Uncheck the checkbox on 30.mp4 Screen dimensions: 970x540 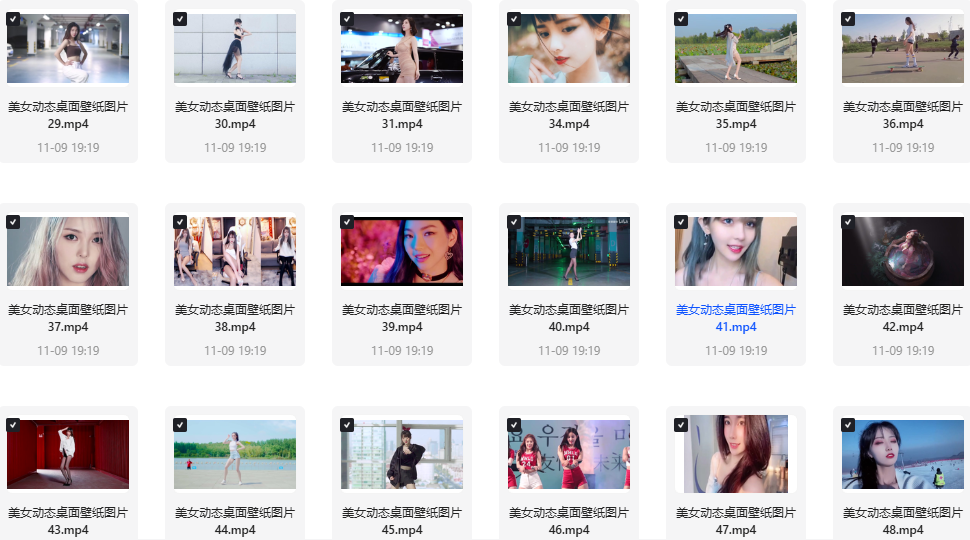[x=180, y=19]
